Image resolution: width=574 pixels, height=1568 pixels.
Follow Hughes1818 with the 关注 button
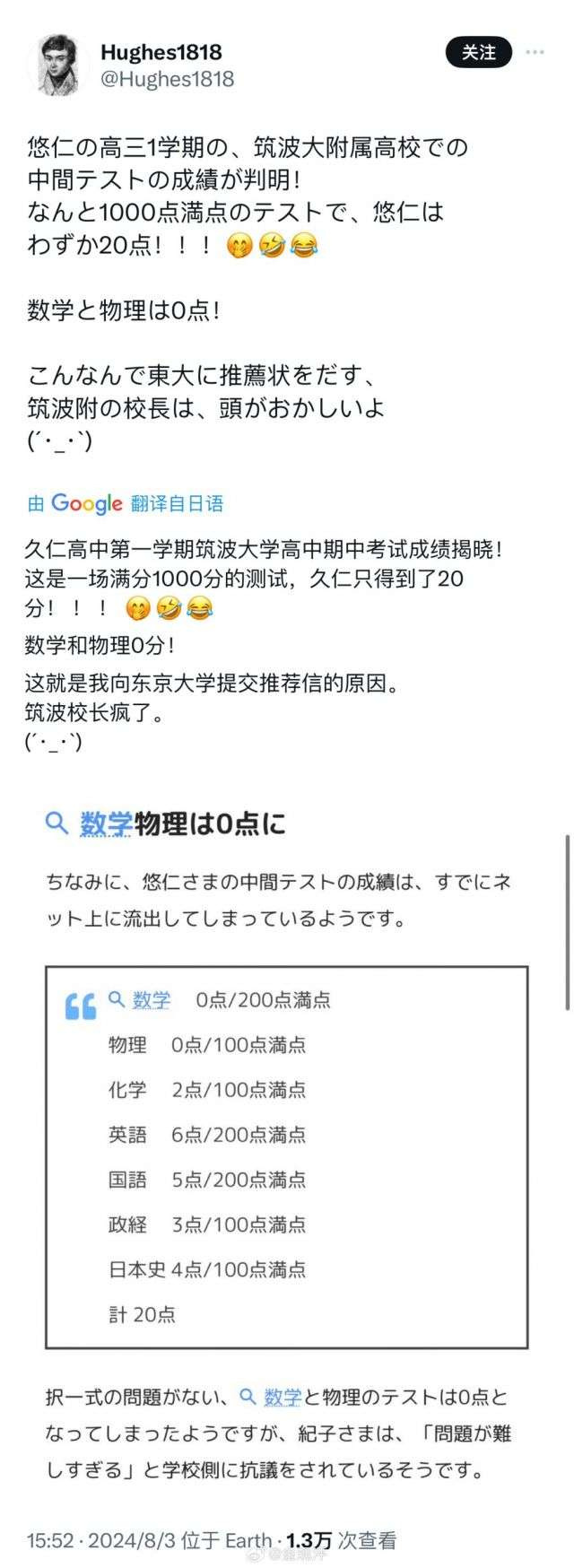478,53
